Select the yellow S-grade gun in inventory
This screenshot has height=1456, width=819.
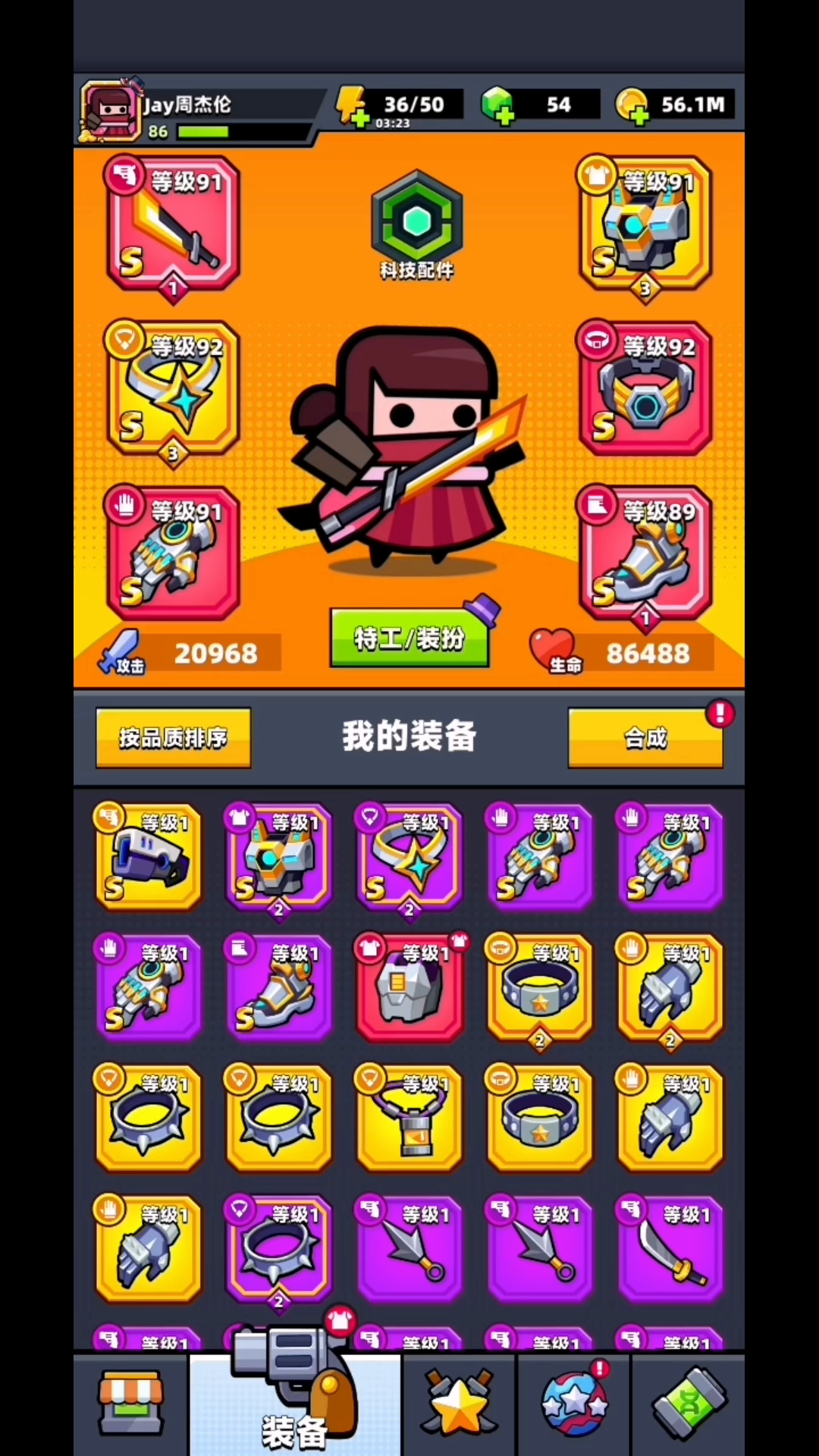(x=149, y=856)
